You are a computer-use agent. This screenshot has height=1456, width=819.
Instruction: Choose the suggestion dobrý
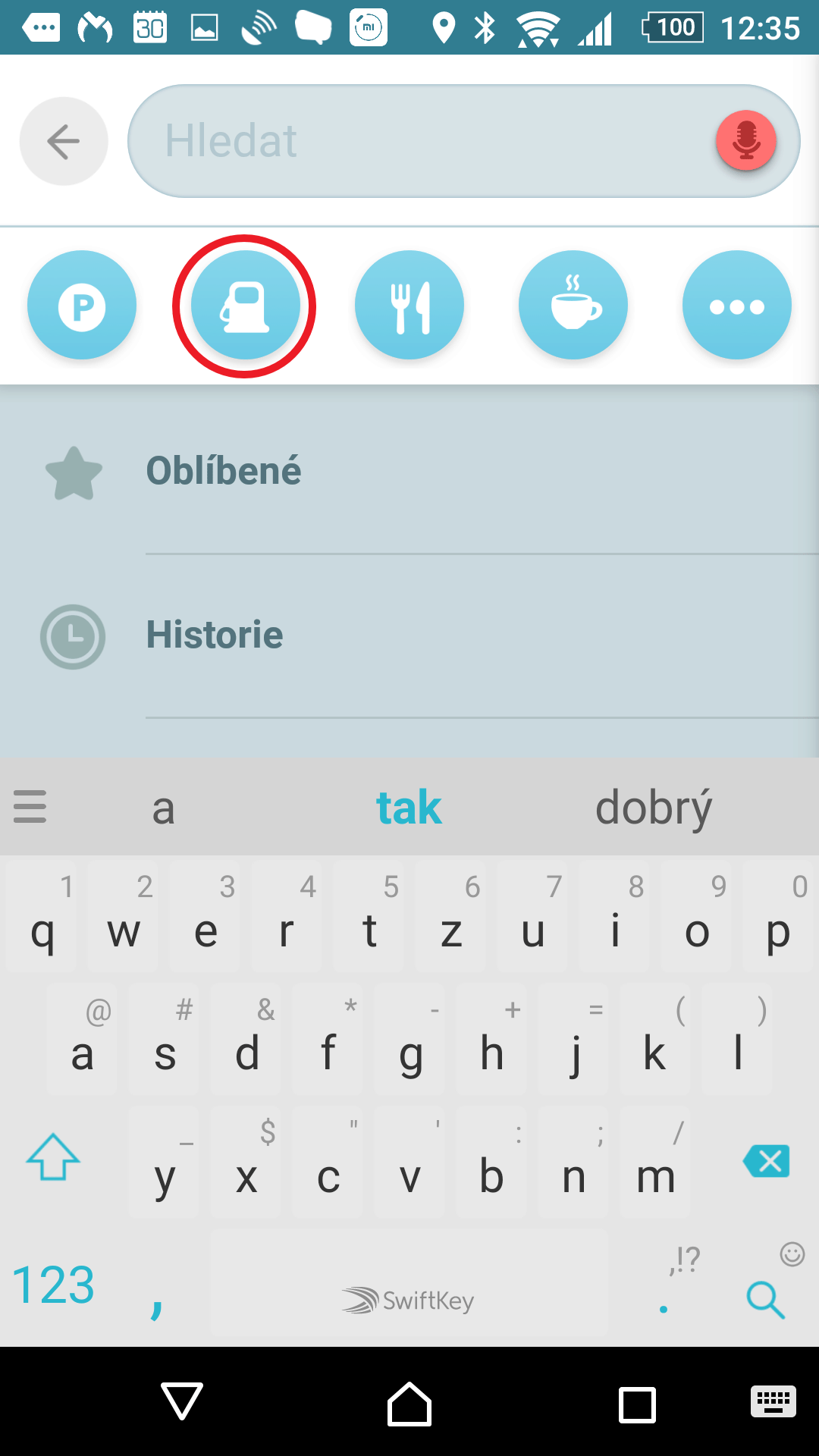pyautogui.click(x=654, y=808)
